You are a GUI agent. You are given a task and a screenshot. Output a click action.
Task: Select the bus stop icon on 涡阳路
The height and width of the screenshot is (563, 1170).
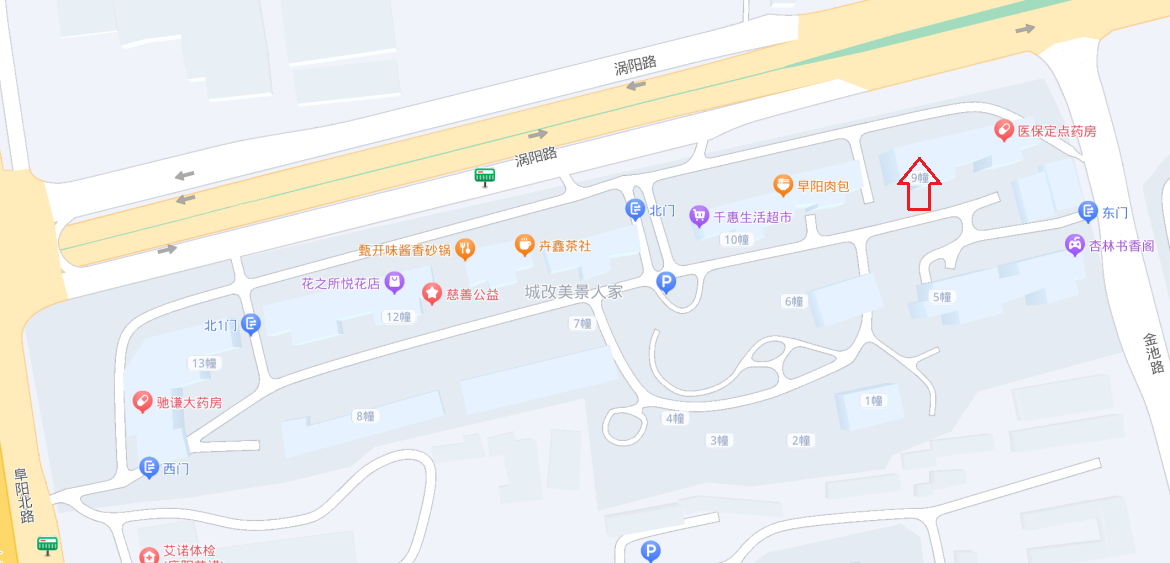(x=485, y=177)
